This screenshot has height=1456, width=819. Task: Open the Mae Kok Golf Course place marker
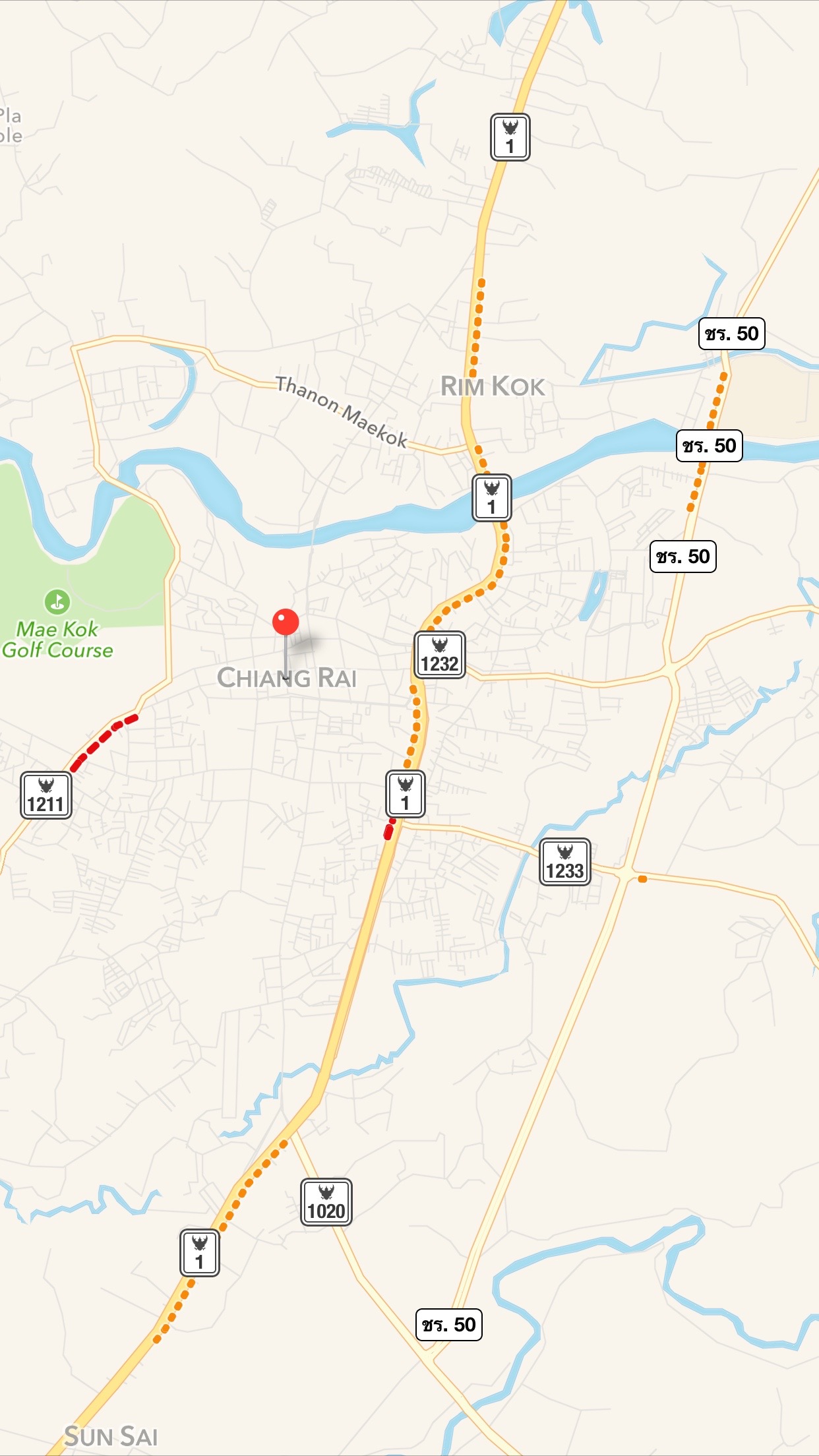pos(57,601)
